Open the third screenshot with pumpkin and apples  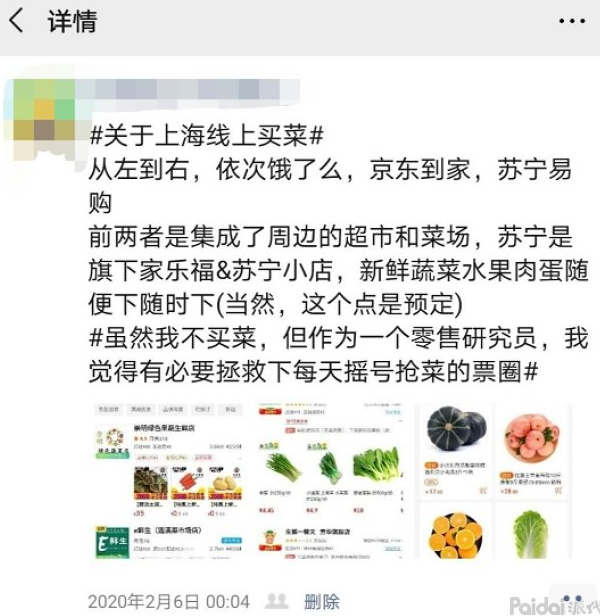pyautogui.click(x=492, y=480)
